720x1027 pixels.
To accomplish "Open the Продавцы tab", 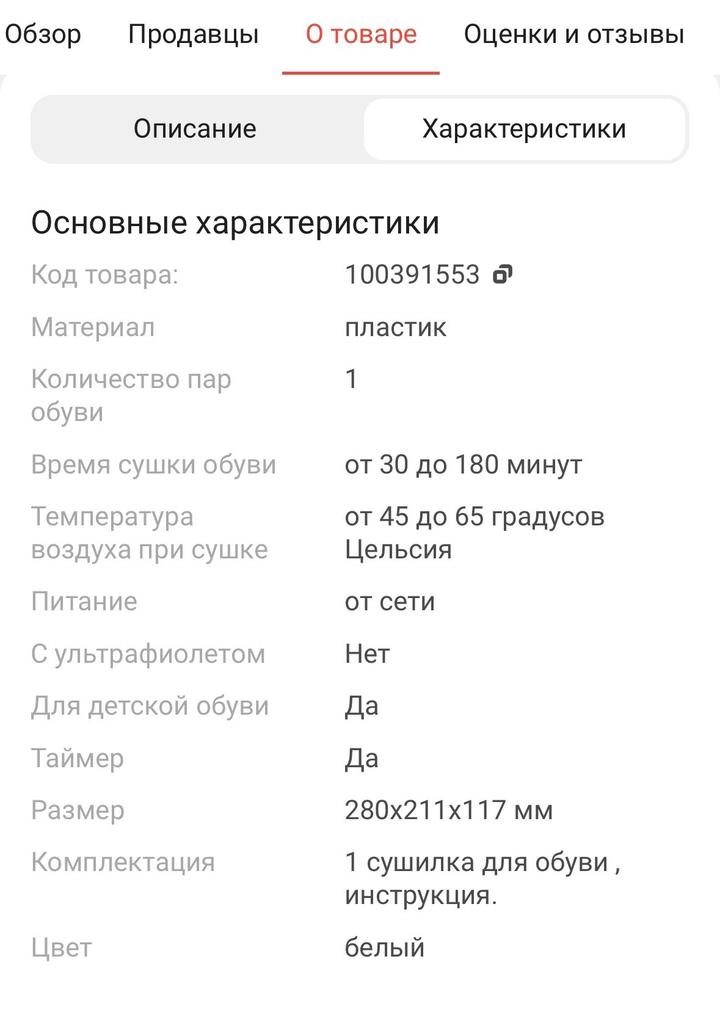I will click(x=193, y=35).
